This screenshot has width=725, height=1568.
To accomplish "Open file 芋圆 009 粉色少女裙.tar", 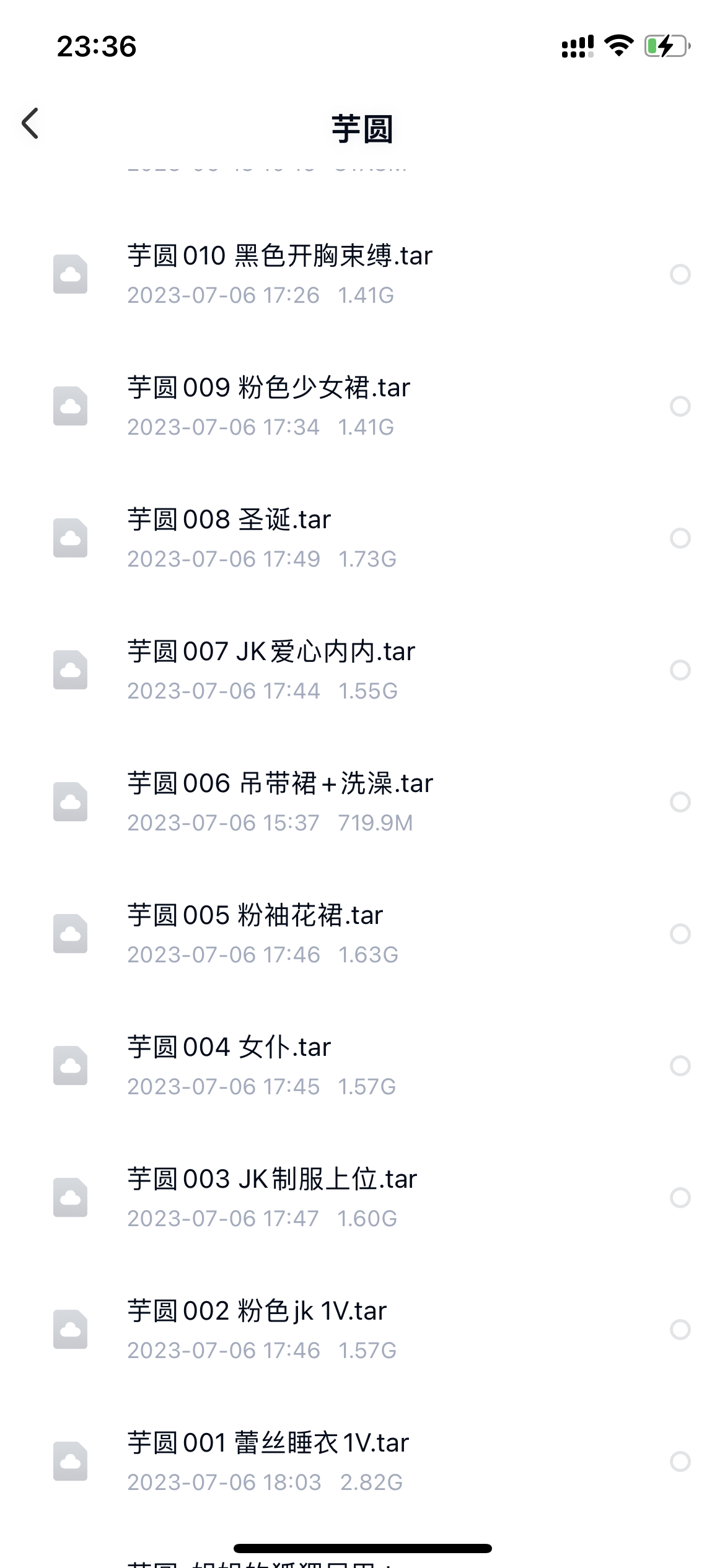I will point(362,406).
